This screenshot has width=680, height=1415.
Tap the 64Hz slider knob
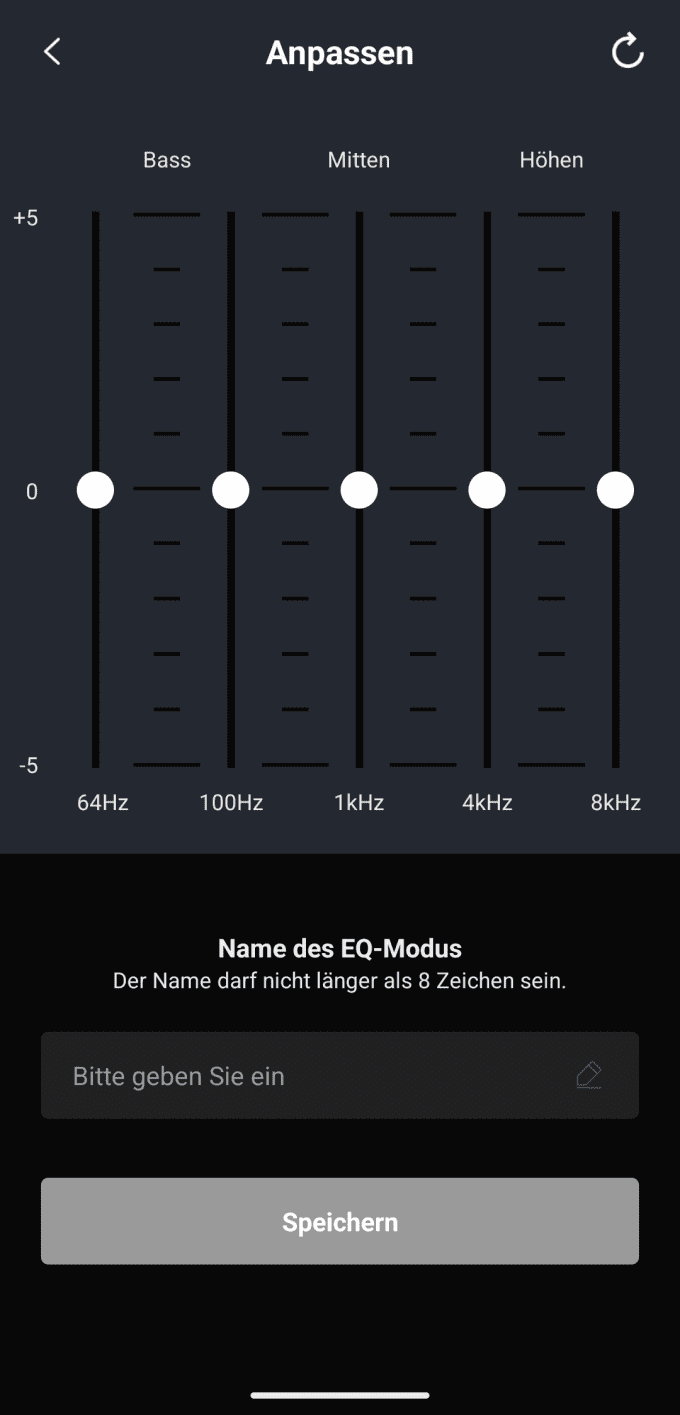95,490
